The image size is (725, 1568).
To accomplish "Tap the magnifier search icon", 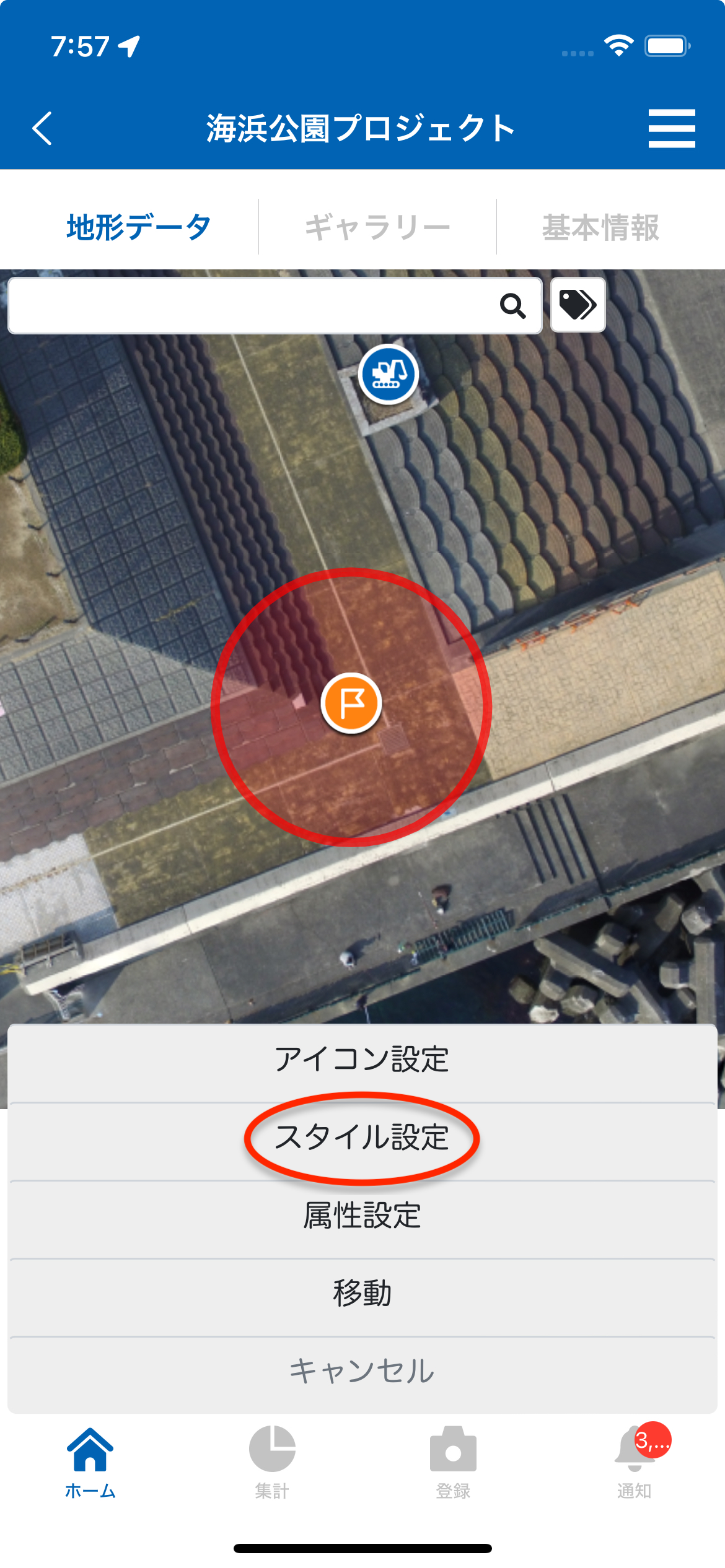I will pyautogui.click(x=513, y=306).
